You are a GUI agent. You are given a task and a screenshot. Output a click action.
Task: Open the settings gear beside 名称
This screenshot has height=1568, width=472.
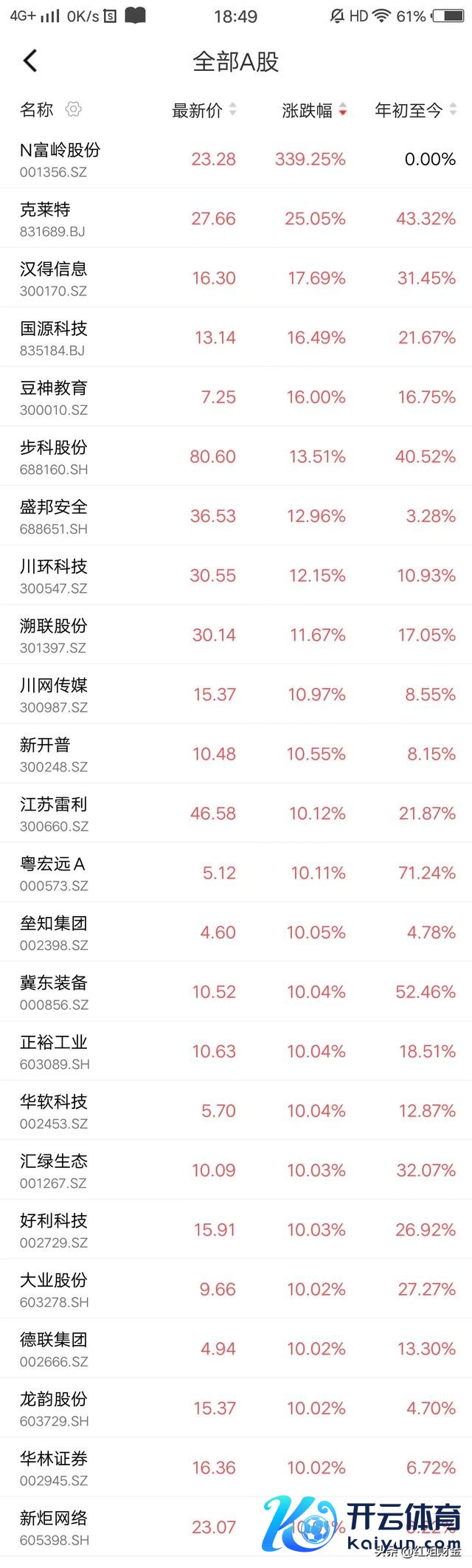tap(73, 110)
